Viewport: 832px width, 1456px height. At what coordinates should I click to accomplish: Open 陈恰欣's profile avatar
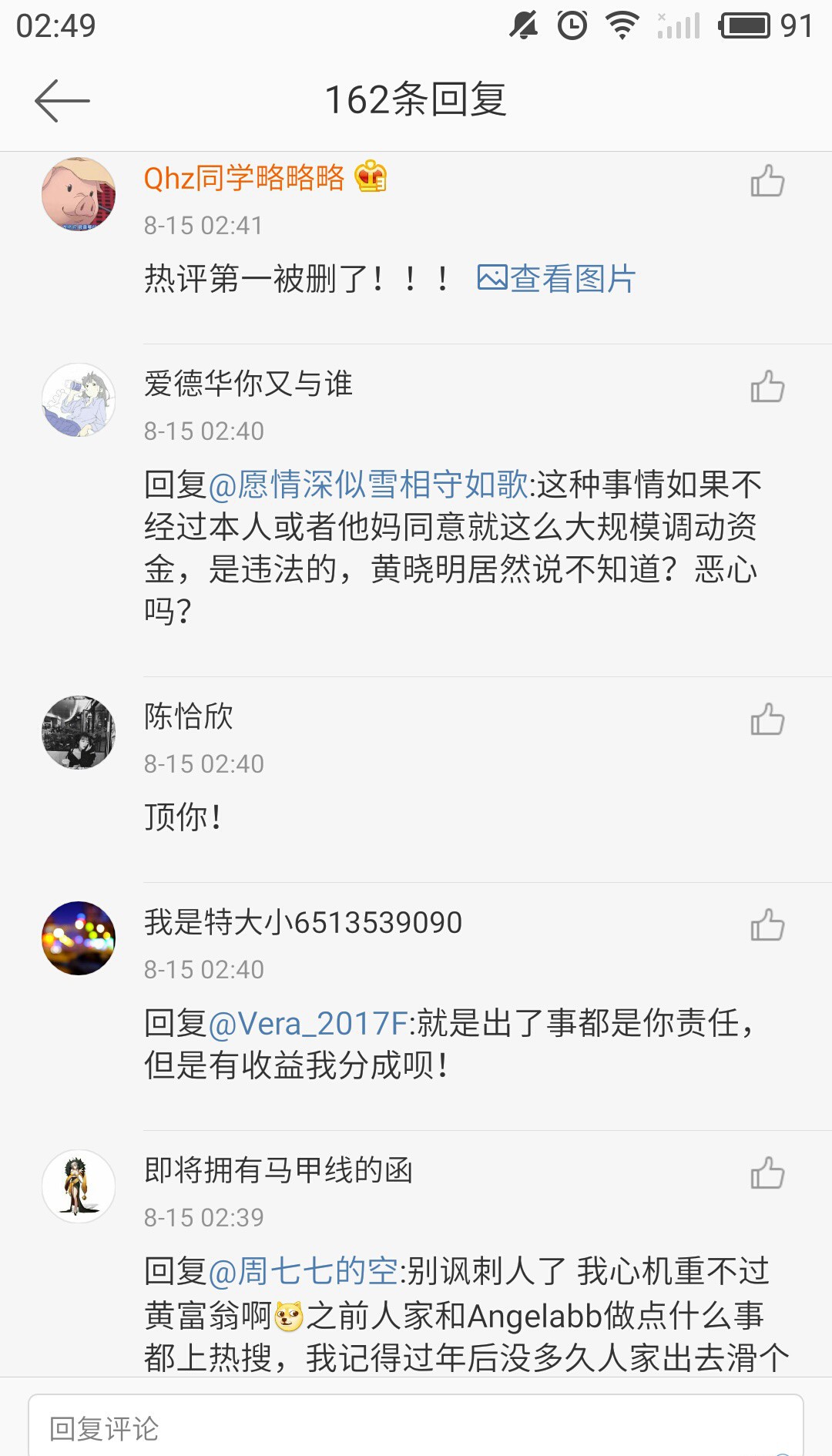(x=79, y=730)
